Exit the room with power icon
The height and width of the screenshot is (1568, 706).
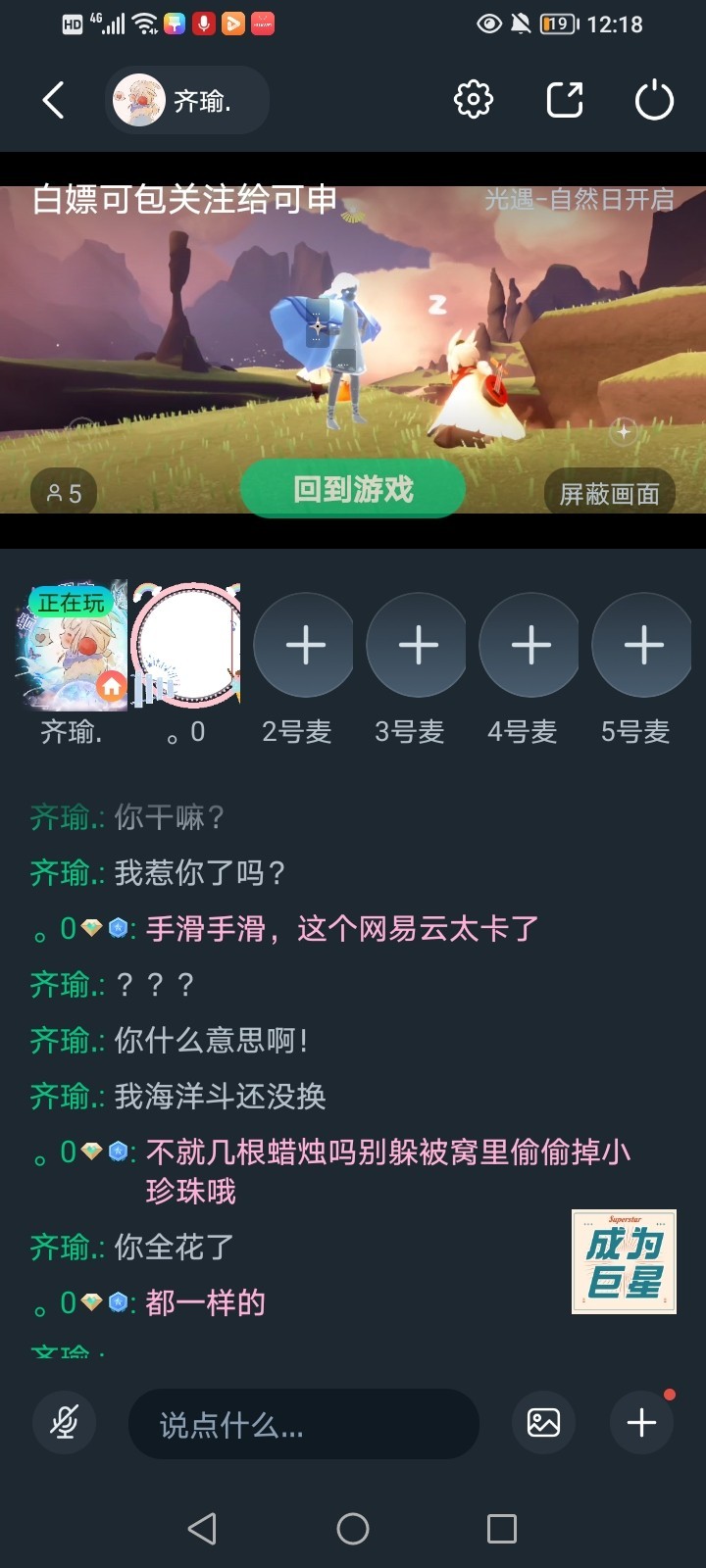654,100
